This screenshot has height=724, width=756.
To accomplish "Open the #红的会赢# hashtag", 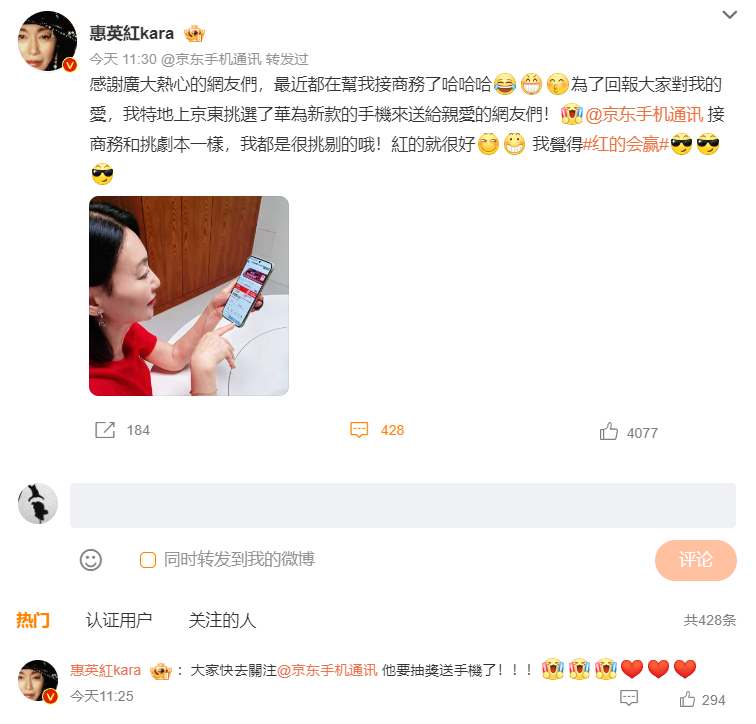I will (x=625, y=145).
